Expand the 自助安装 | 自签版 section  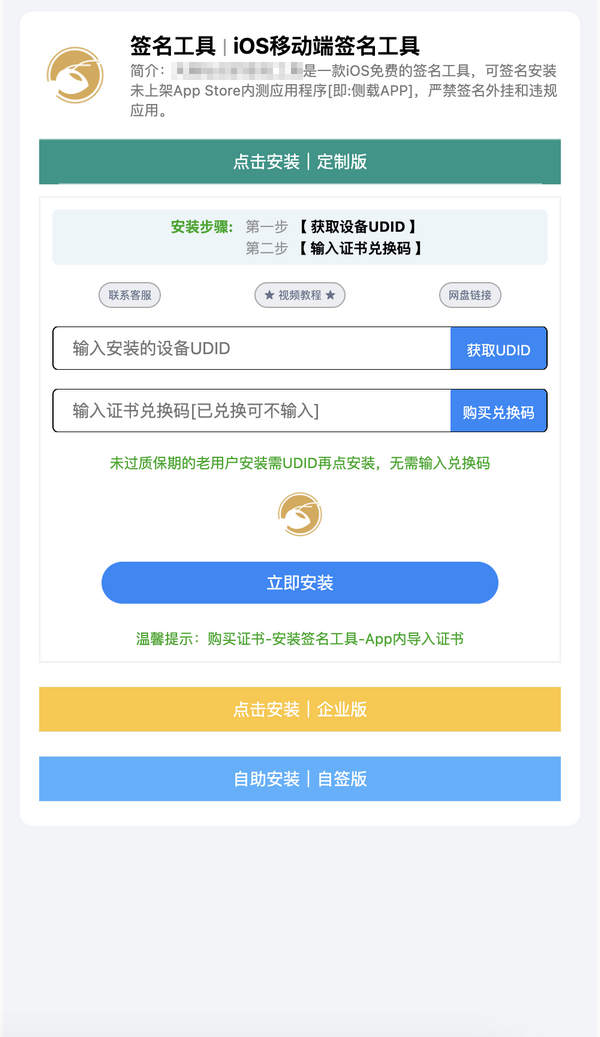point(300,778)
